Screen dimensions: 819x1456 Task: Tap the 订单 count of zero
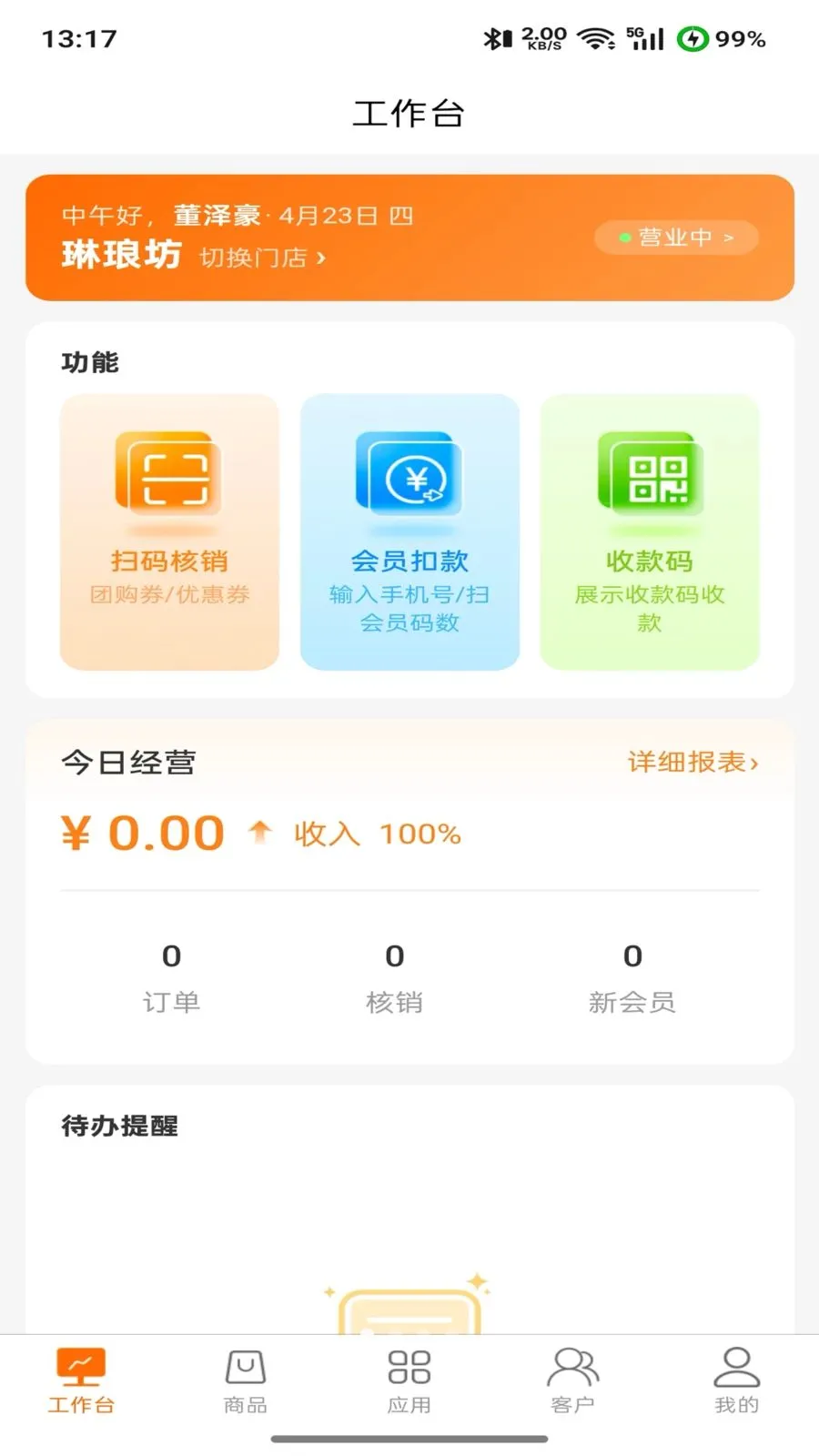click(x=171, y=976)
